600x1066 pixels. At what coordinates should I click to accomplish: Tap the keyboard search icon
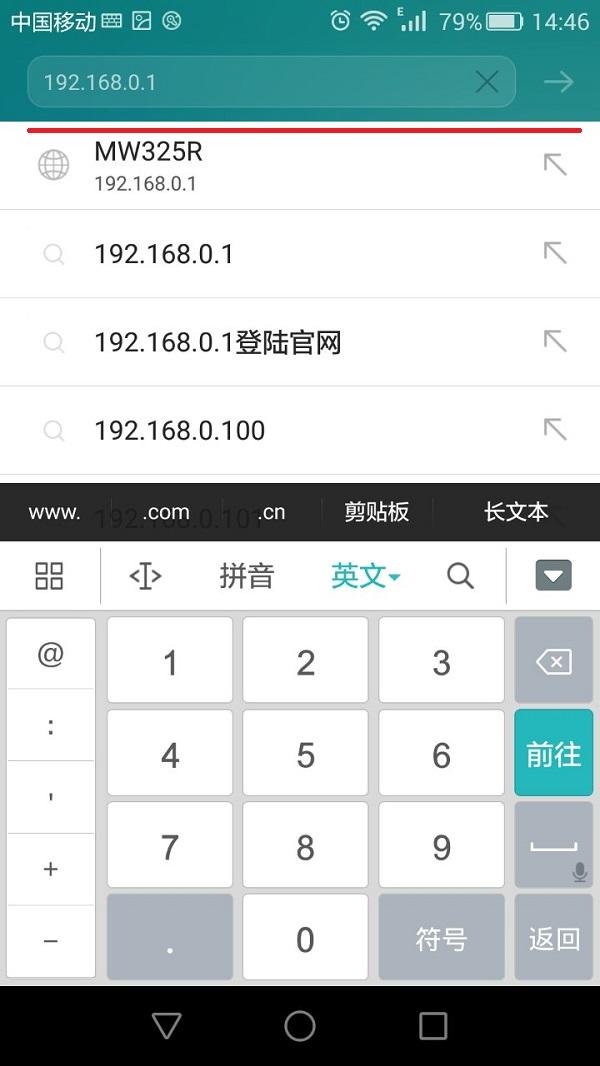click(460, 576)
